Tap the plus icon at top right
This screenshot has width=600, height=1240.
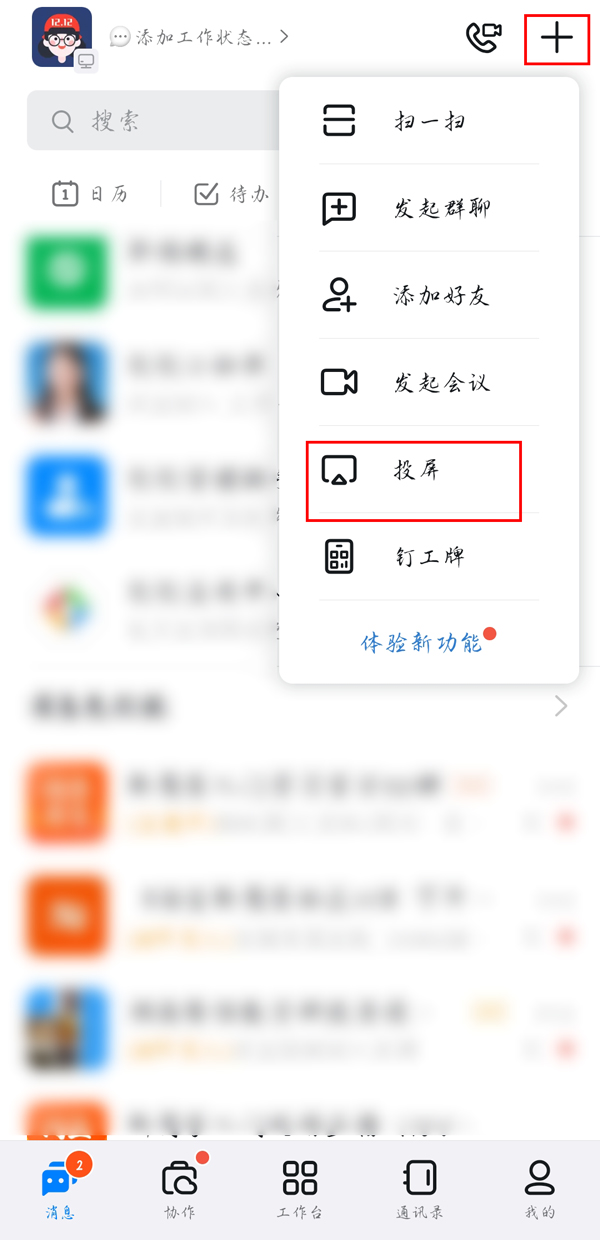pyautogui.click(x=556, y=38)
